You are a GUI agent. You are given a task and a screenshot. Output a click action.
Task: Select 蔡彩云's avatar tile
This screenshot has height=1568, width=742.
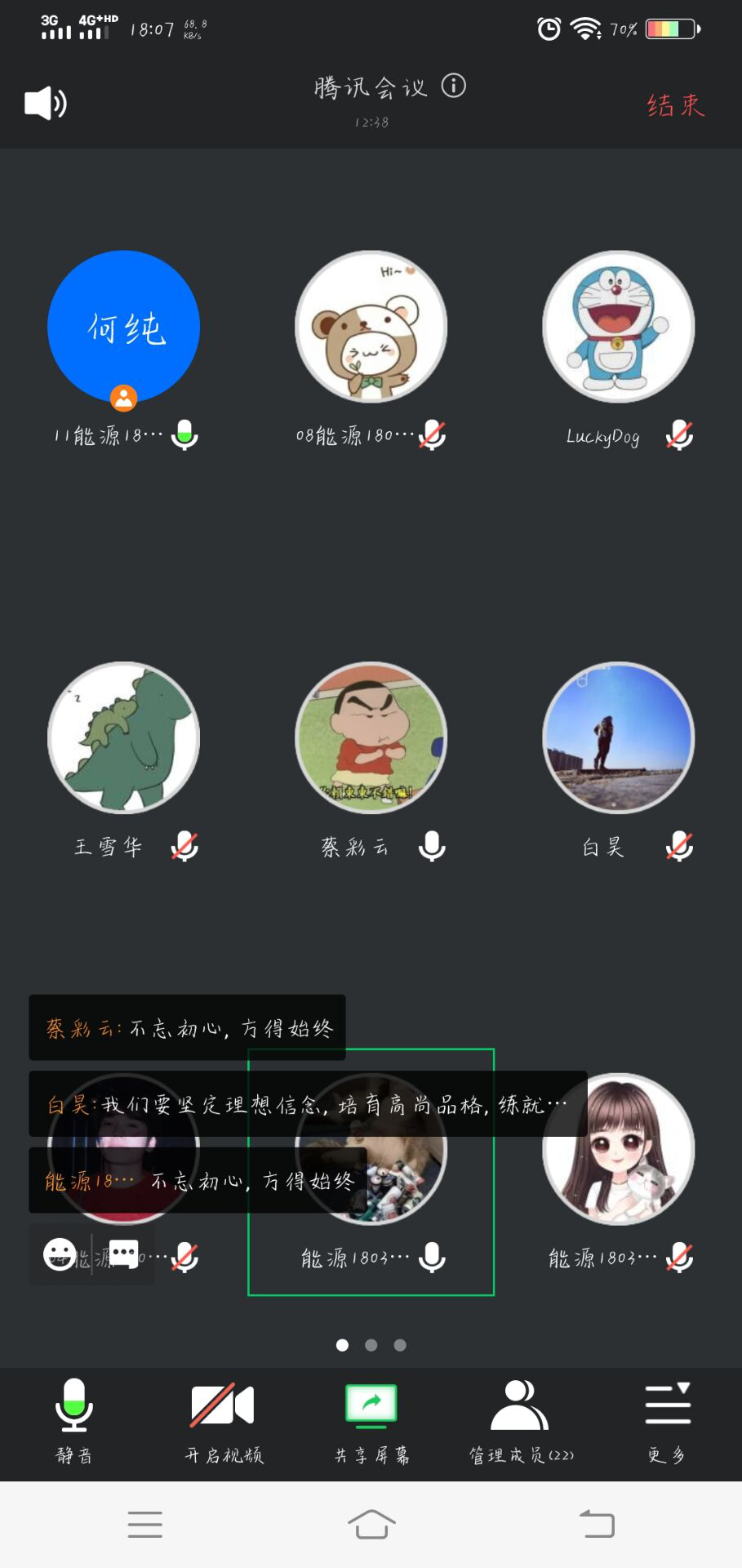(x=371, y=737)
